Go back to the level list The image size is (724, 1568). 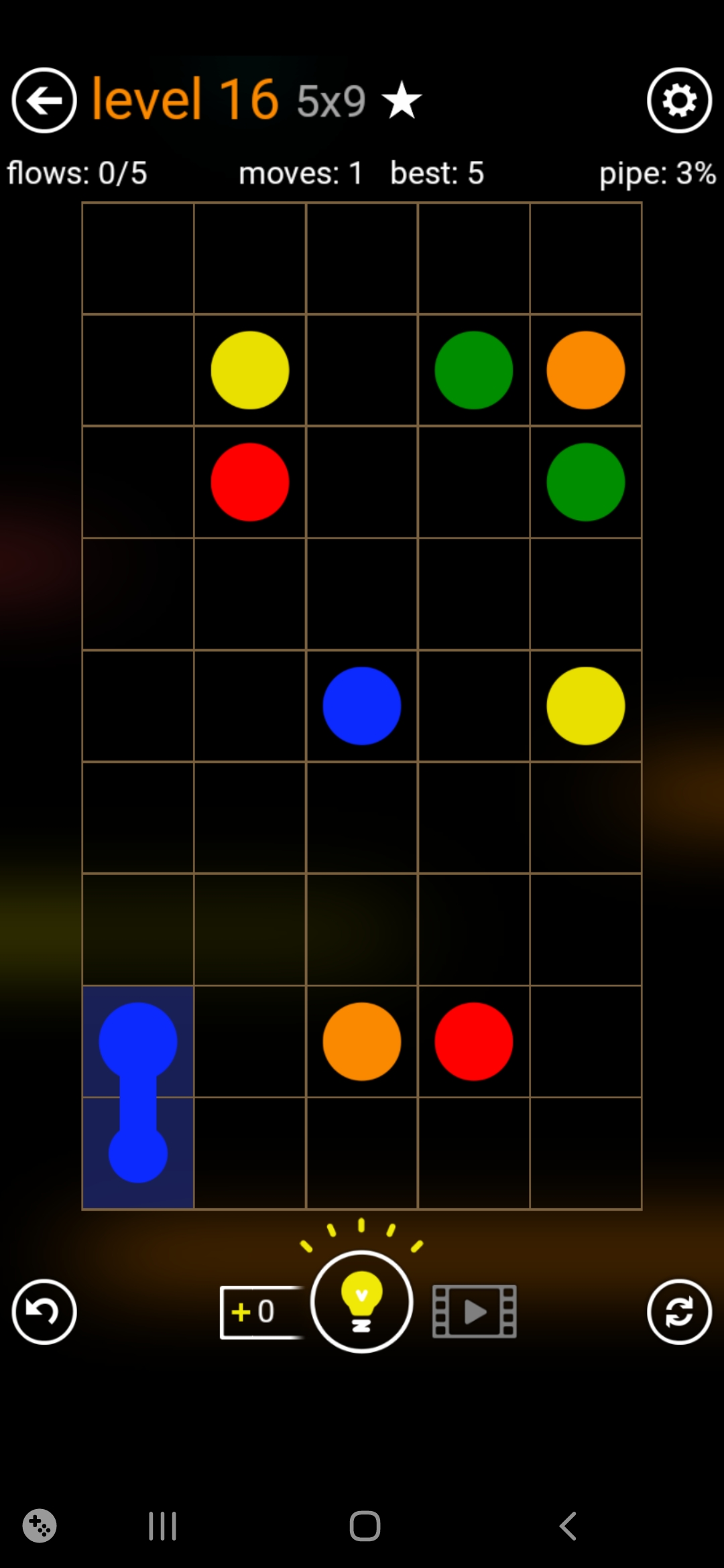(44, 101)
